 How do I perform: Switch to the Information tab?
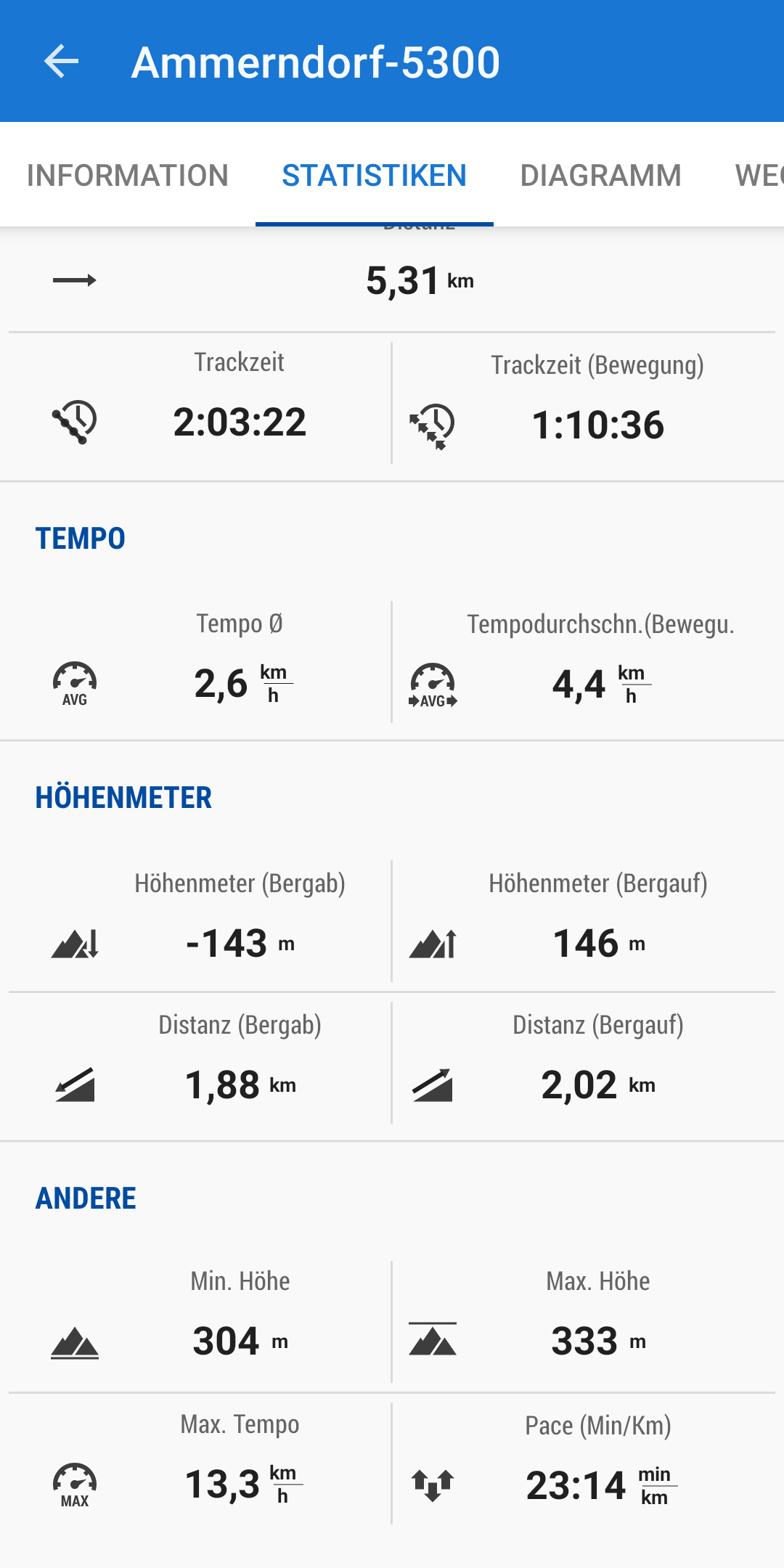pyautogui.click(x=128, y=176)
